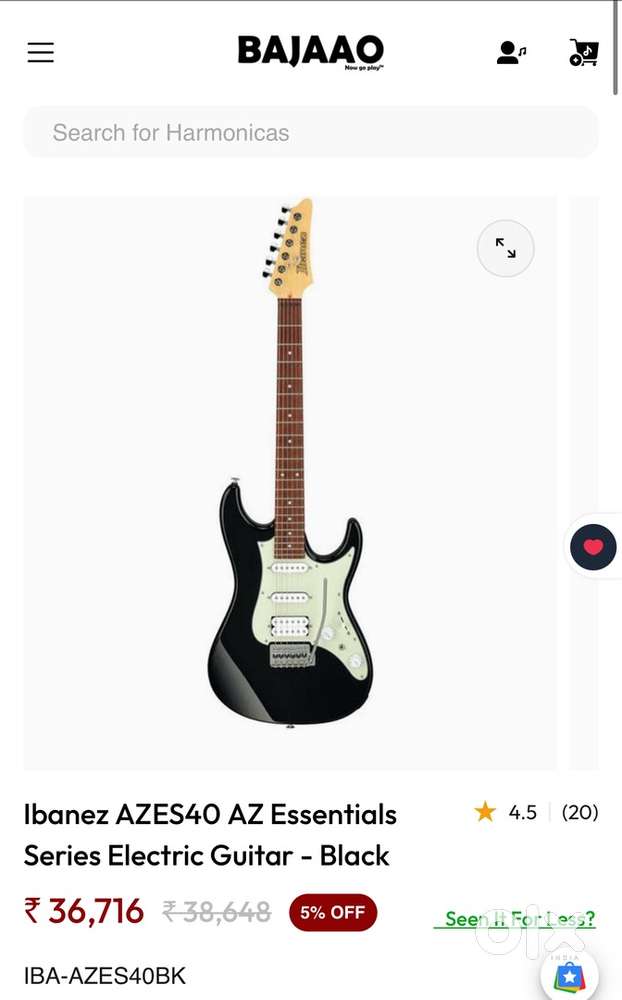Viewport: 622px width, 1000px height.
Task: Expand the guitar image to fullscreen
Action: (x=505, y=248)
